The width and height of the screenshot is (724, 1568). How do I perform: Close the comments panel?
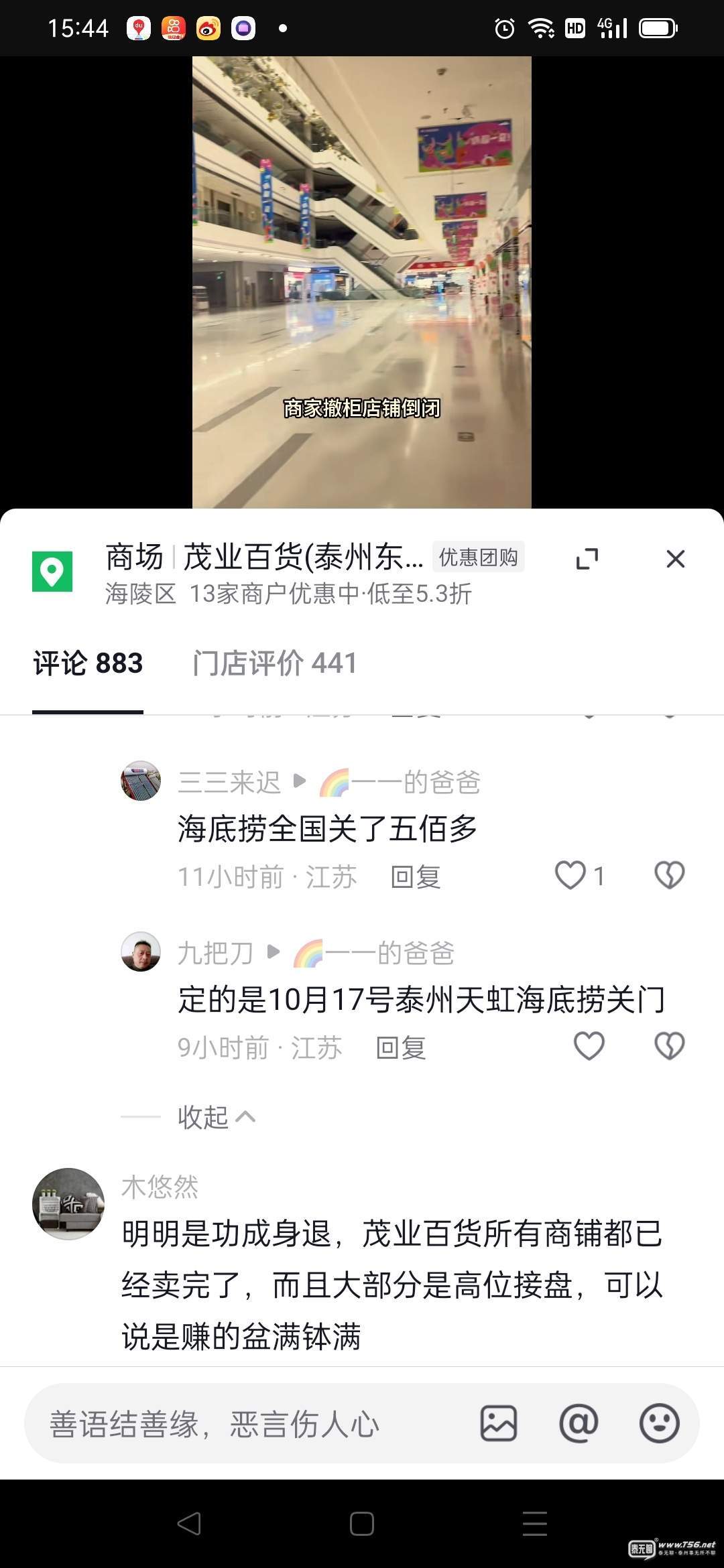coord(675,559)
